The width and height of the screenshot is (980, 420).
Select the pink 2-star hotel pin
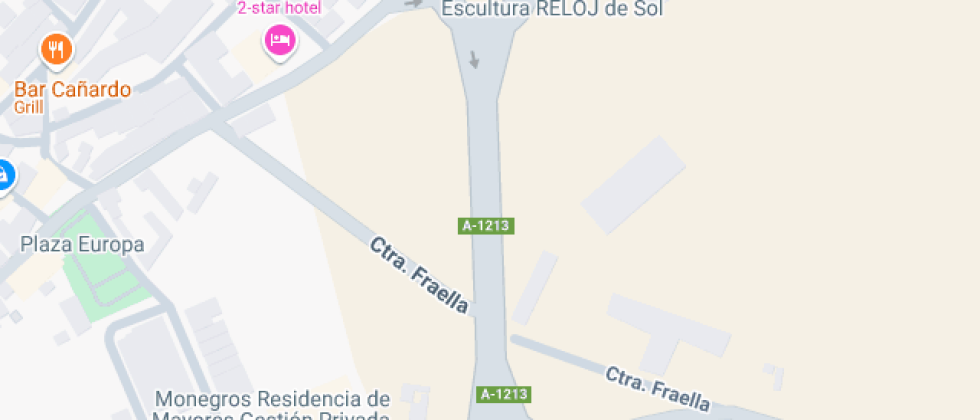280,41
